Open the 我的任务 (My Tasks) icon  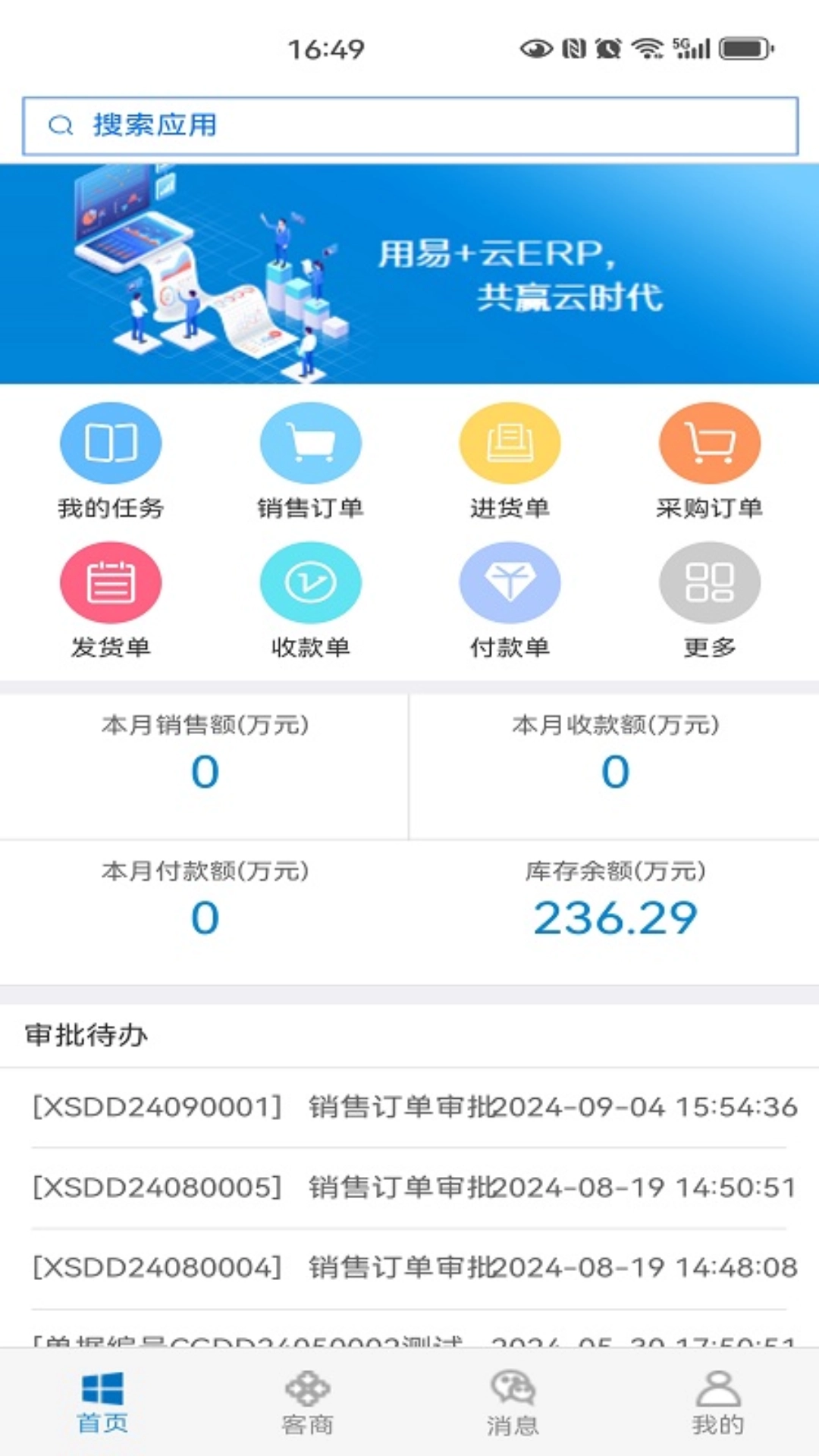tap(110, 442)
